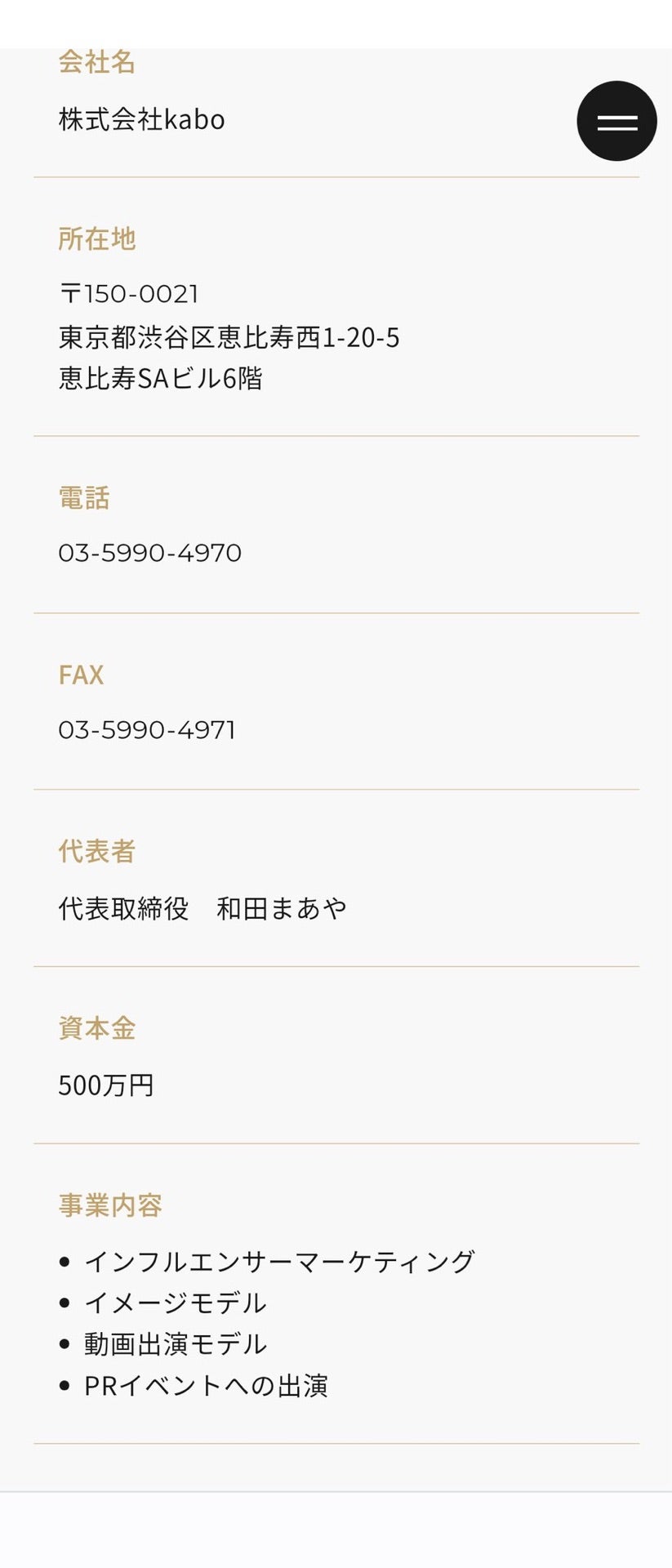Select PRイベントへの出演 list item

pyautogui.click(x=208, y=1385)
